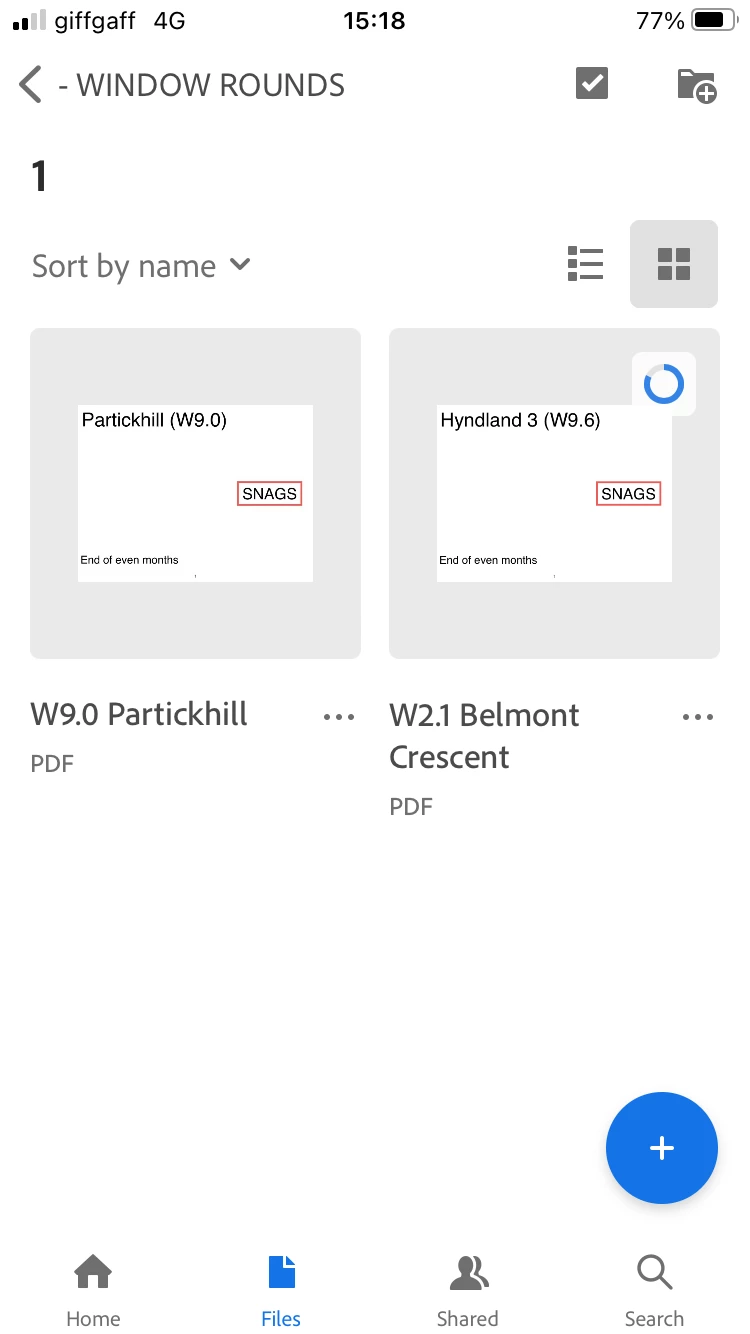
Task: Tap the blue plus add button
Action: pos(661,1148)
